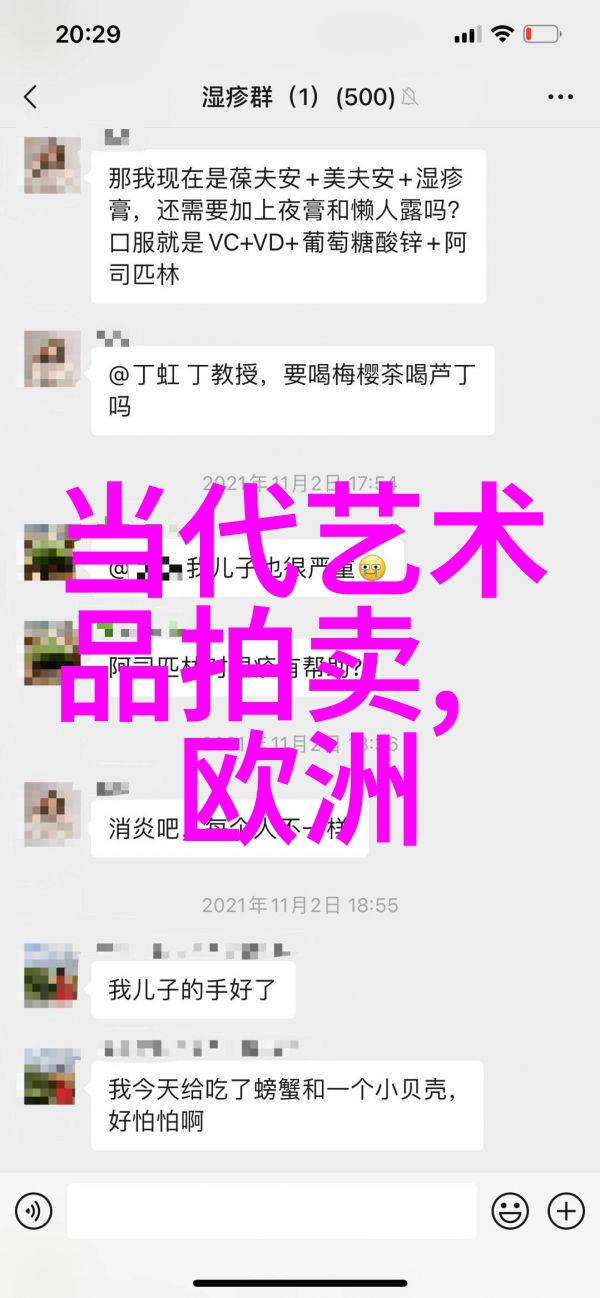Focus the message text field

271,1211
